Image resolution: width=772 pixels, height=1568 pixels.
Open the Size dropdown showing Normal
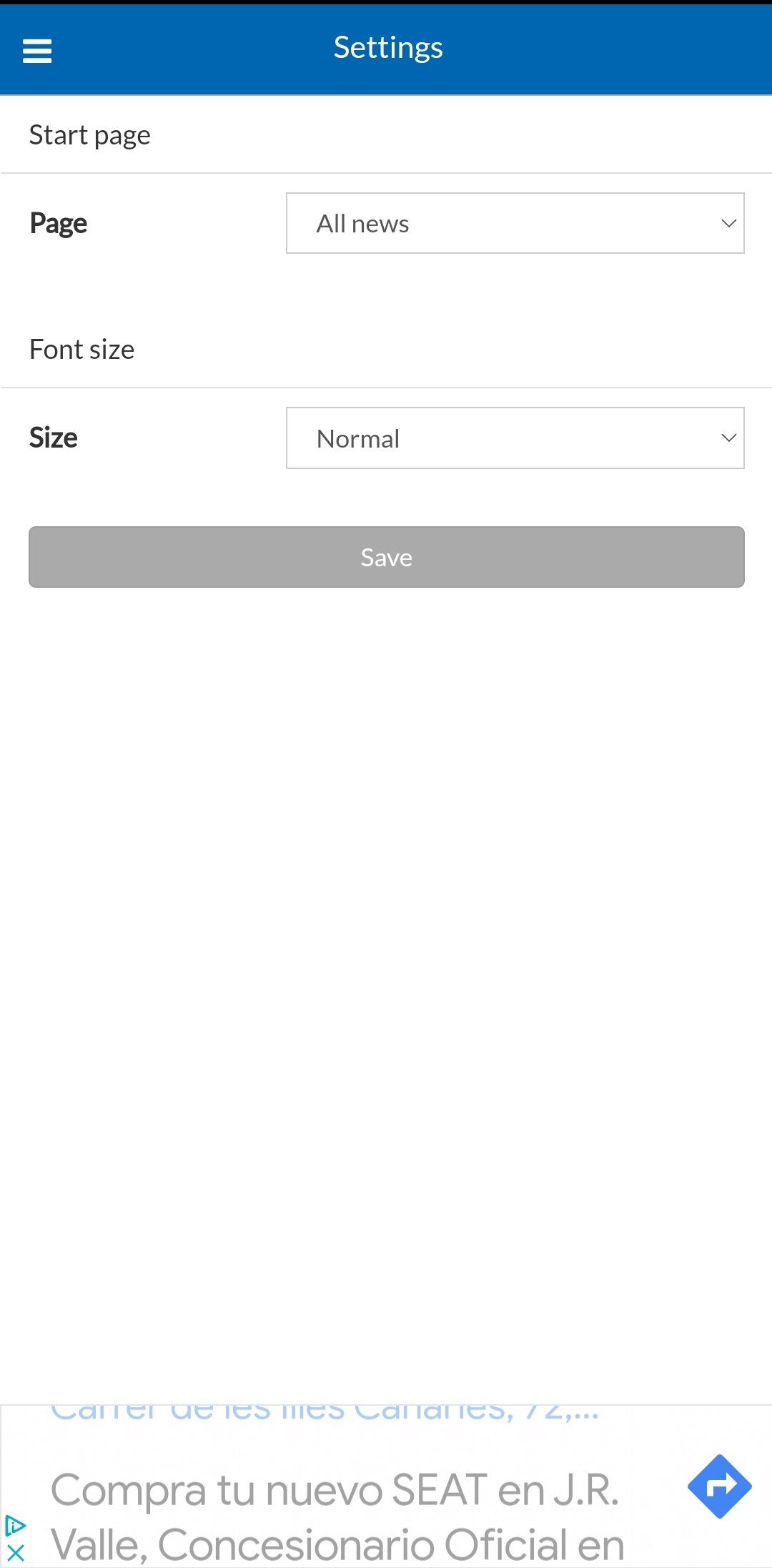click(x=515, y=438)
